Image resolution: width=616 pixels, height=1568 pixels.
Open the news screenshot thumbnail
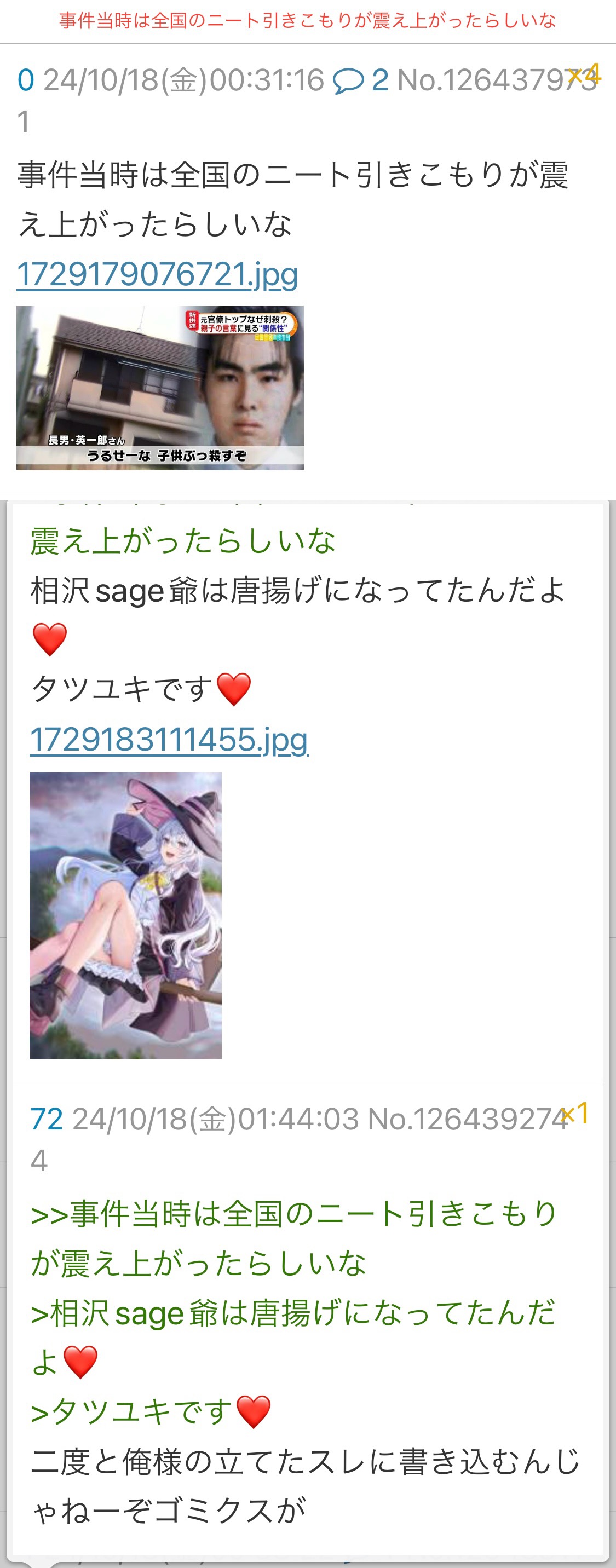(x=159, y=388)
